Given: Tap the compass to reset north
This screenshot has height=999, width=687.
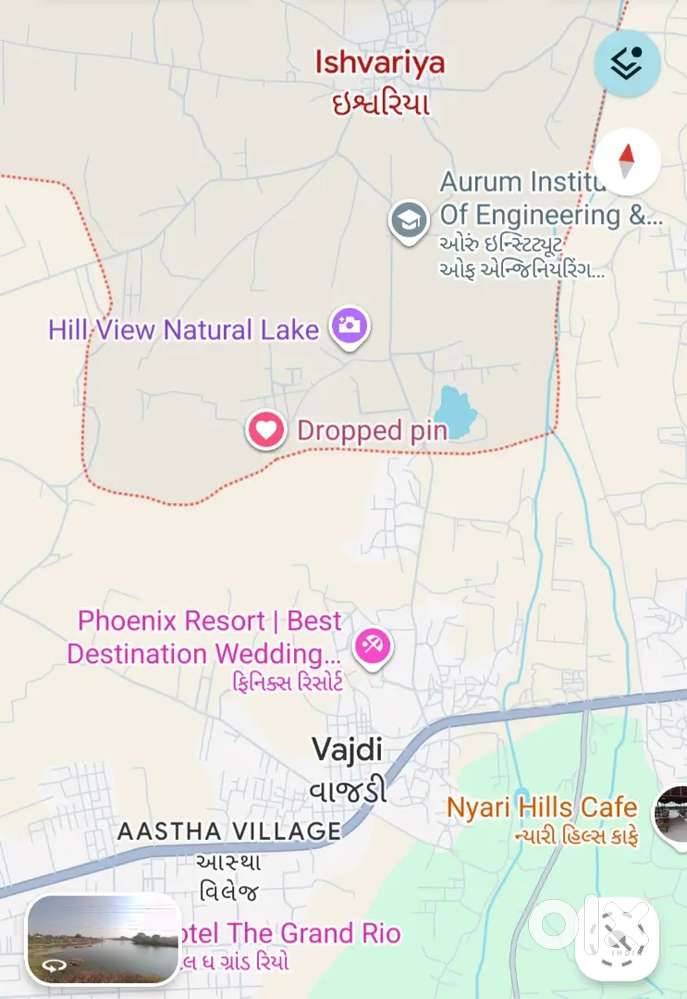Looking at the screenshot, I should [627, 161].
